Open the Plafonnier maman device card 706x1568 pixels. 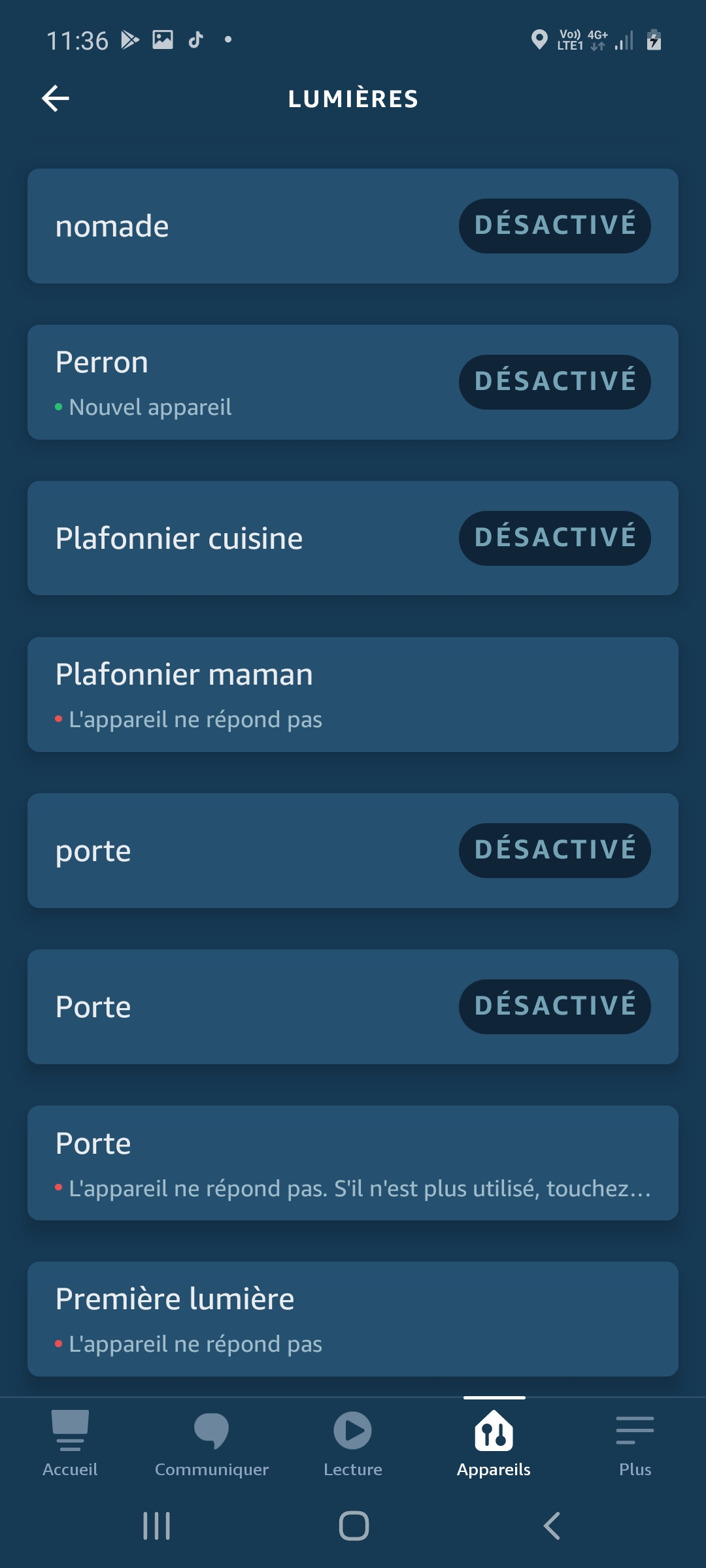(353, 694)
